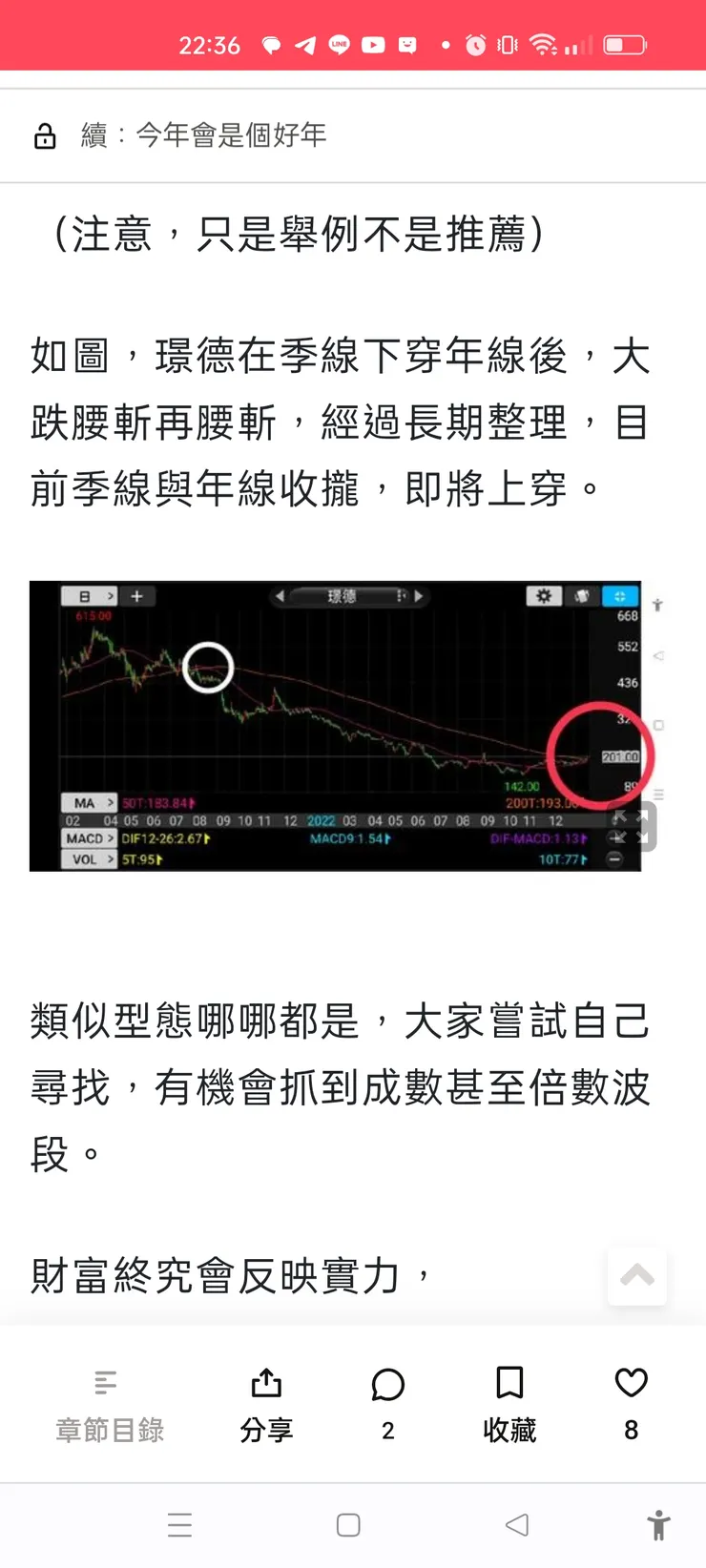This screenshot has width=706, height=1568.
Task: Click the scroll-to-top arrow button
Action: point(636,1277)
